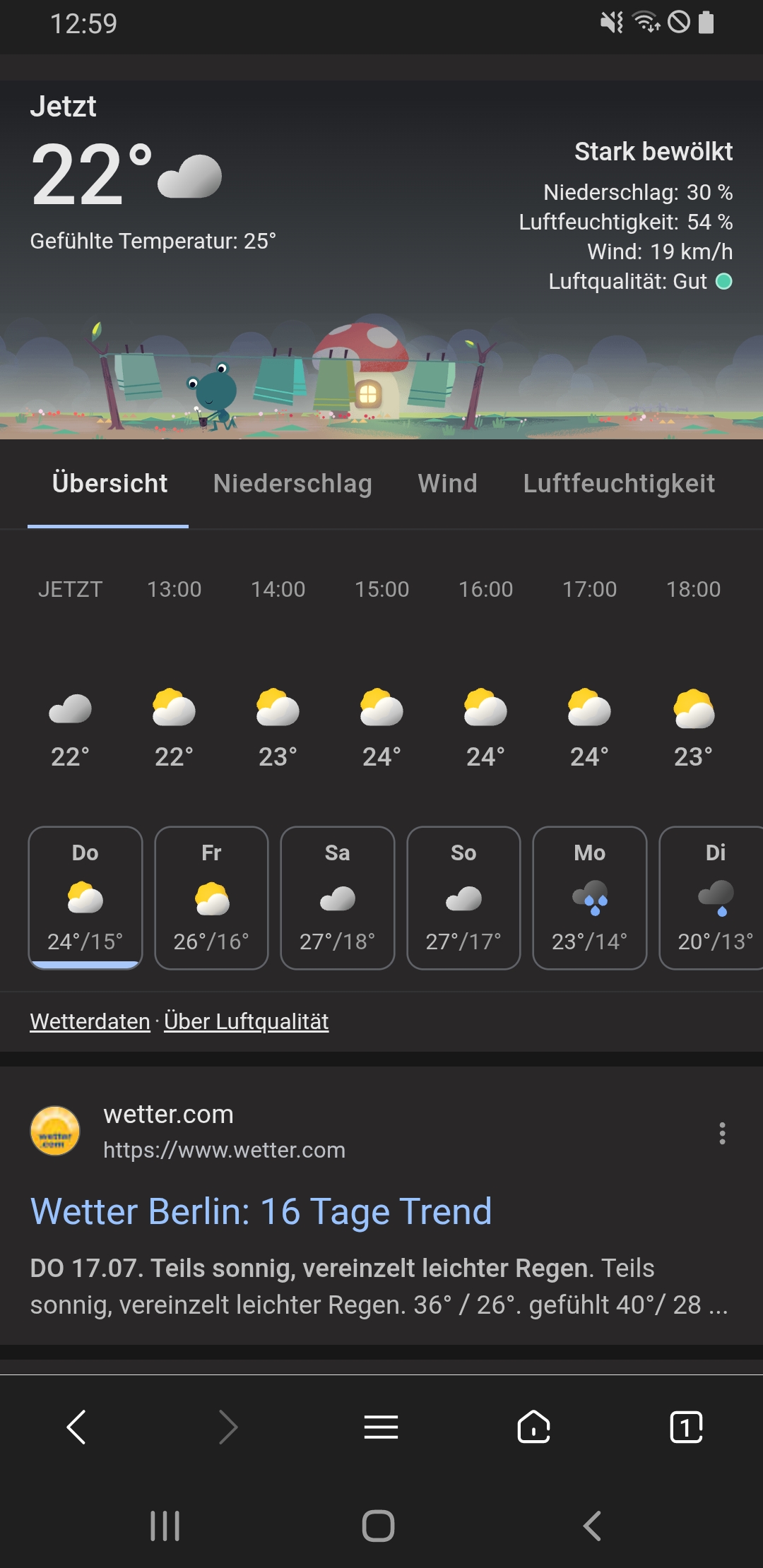Go back in the browser toolbar
The height and width of the screenshot is (1568, 763).
[x=76, y=1427]
